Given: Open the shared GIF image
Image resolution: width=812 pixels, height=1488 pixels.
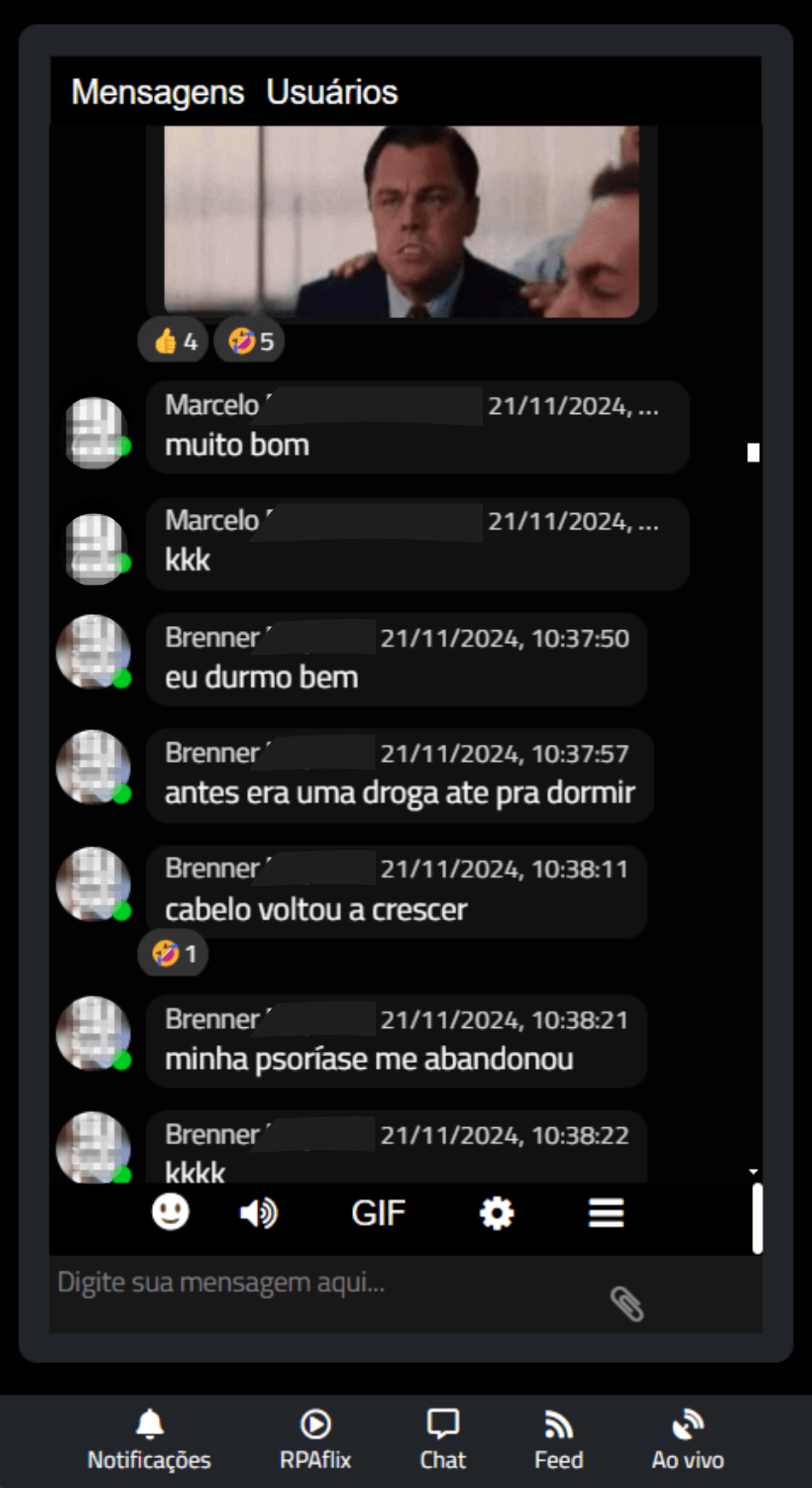Looking at the screenshot, I should coord(402,221).
